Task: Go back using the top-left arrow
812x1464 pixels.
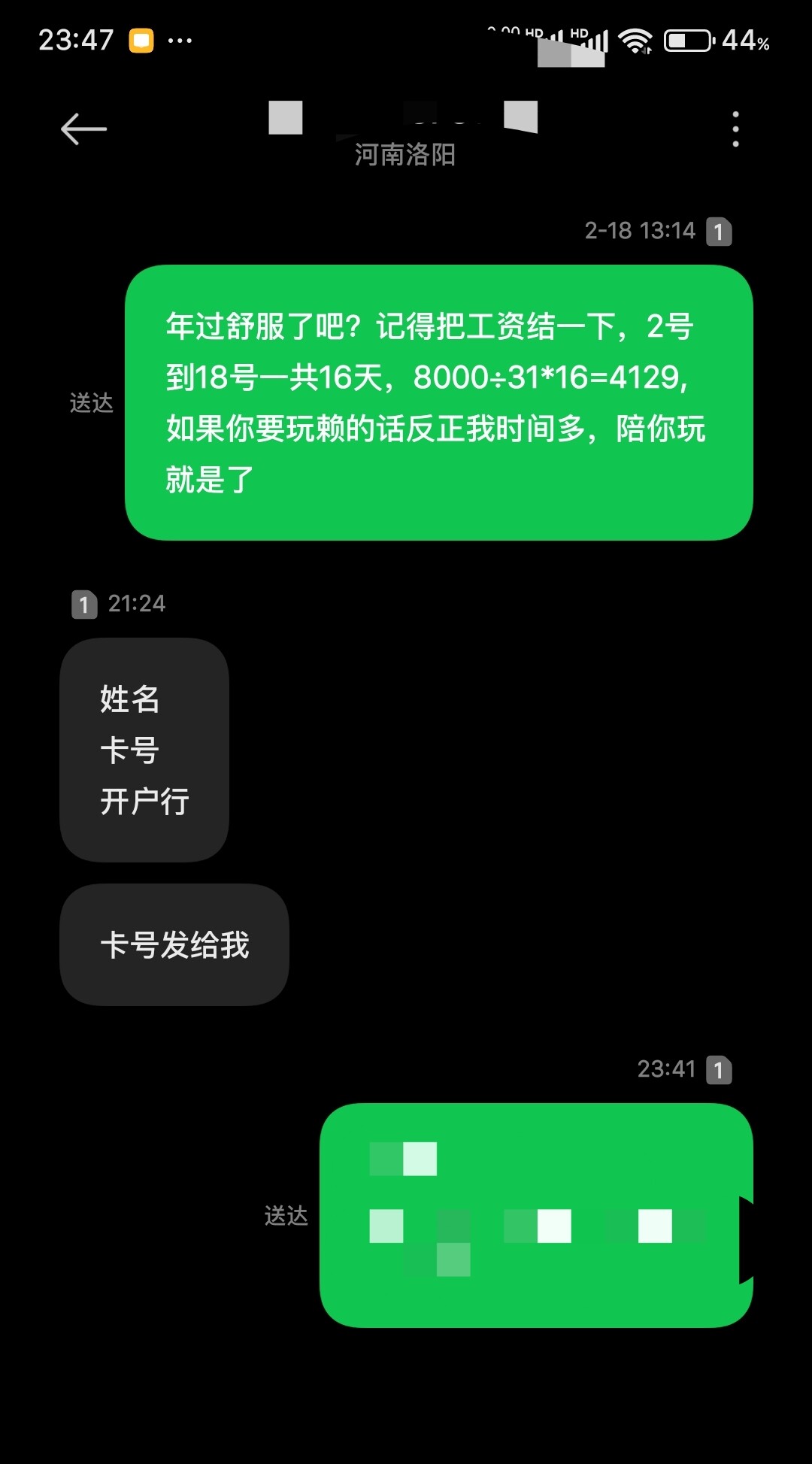Action: click(x=83, y=129)
